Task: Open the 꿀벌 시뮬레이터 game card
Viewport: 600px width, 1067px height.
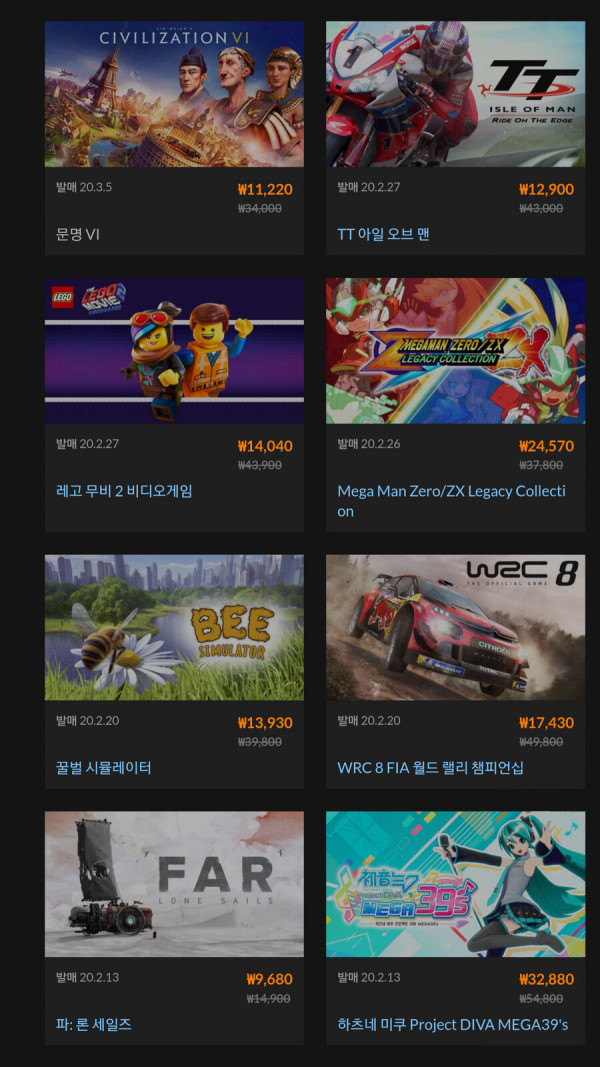Action: 174,627
